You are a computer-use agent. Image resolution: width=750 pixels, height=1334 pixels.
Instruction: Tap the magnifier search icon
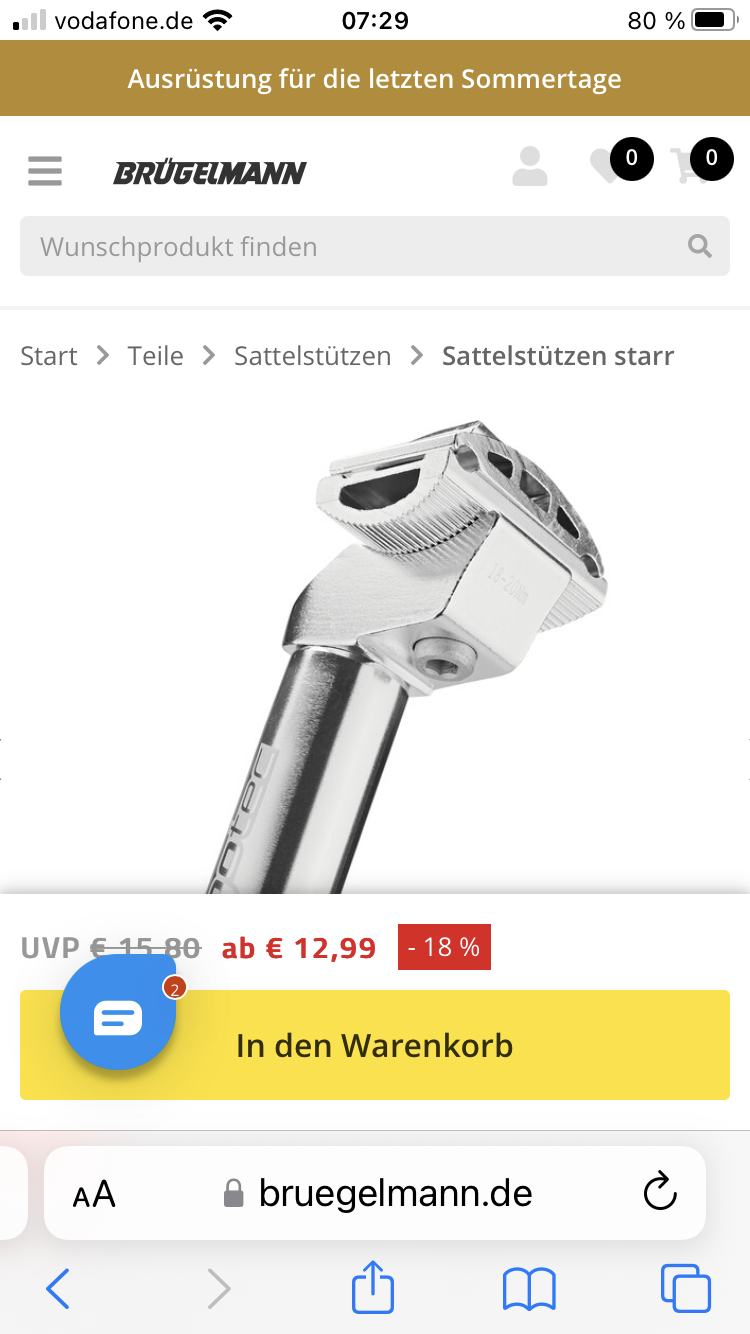700,246
